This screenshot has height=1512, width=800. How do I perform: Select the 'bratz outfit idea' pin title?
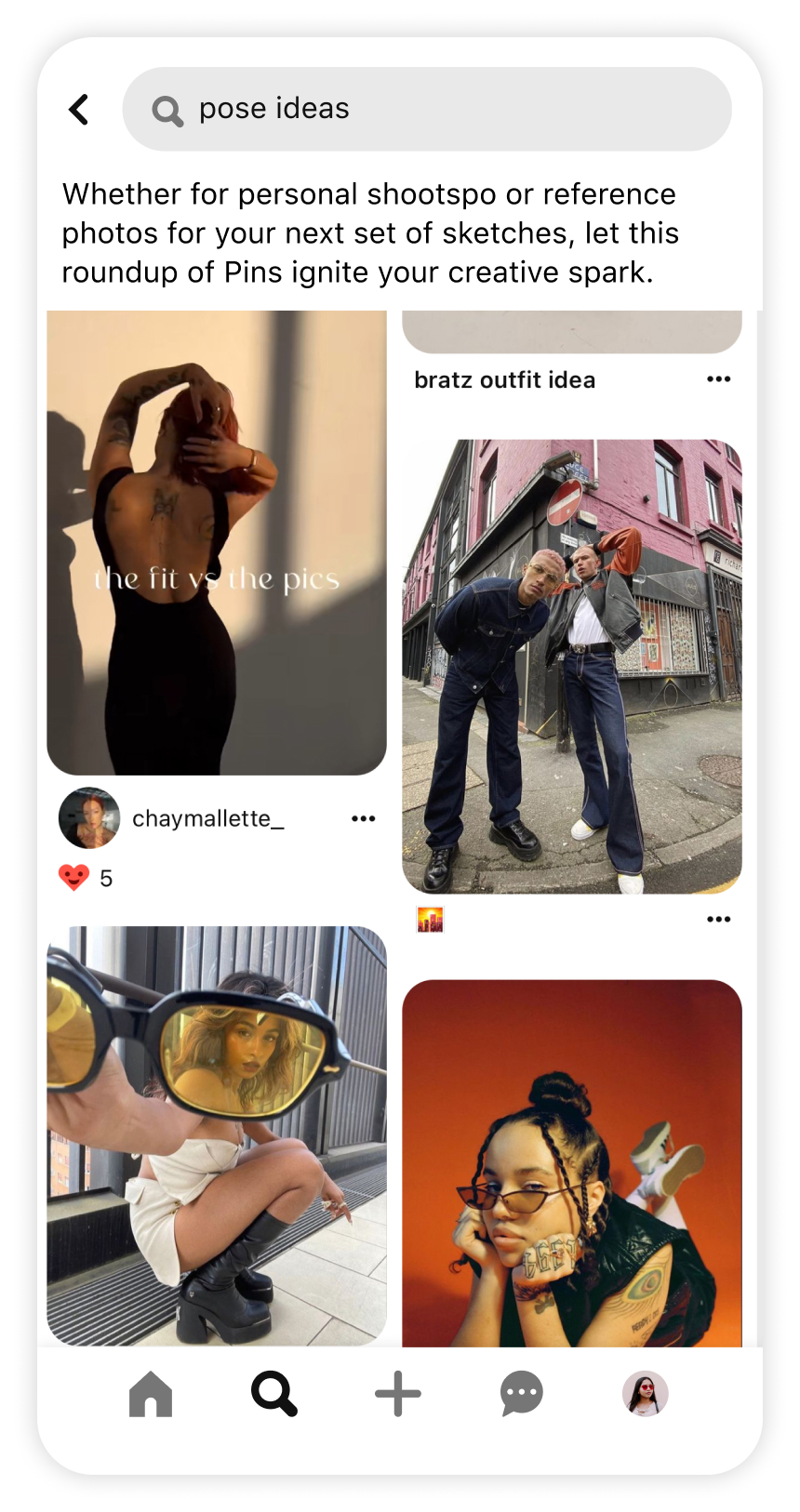pyautogui.click(x=505, y=378)
